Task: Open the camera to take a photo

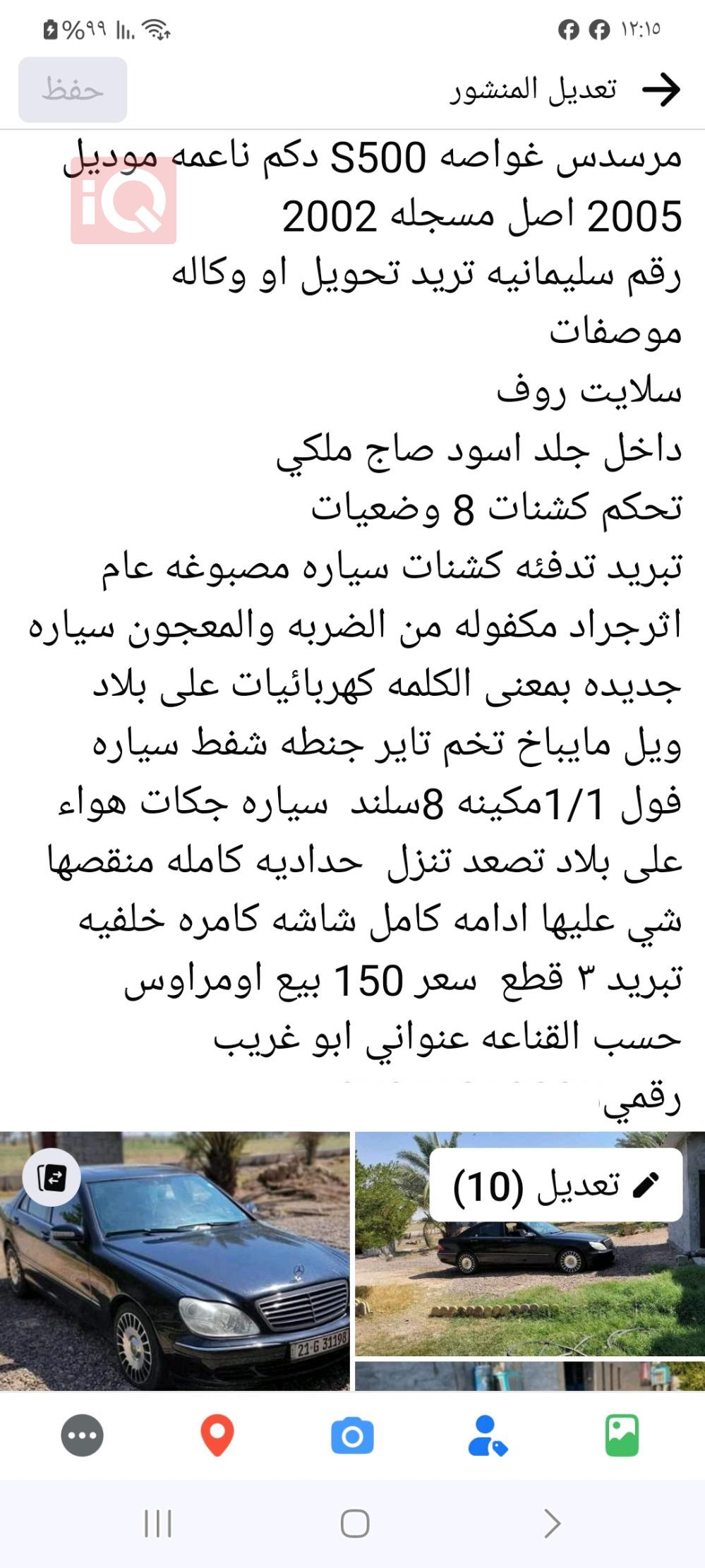Action: (352, 1435)
